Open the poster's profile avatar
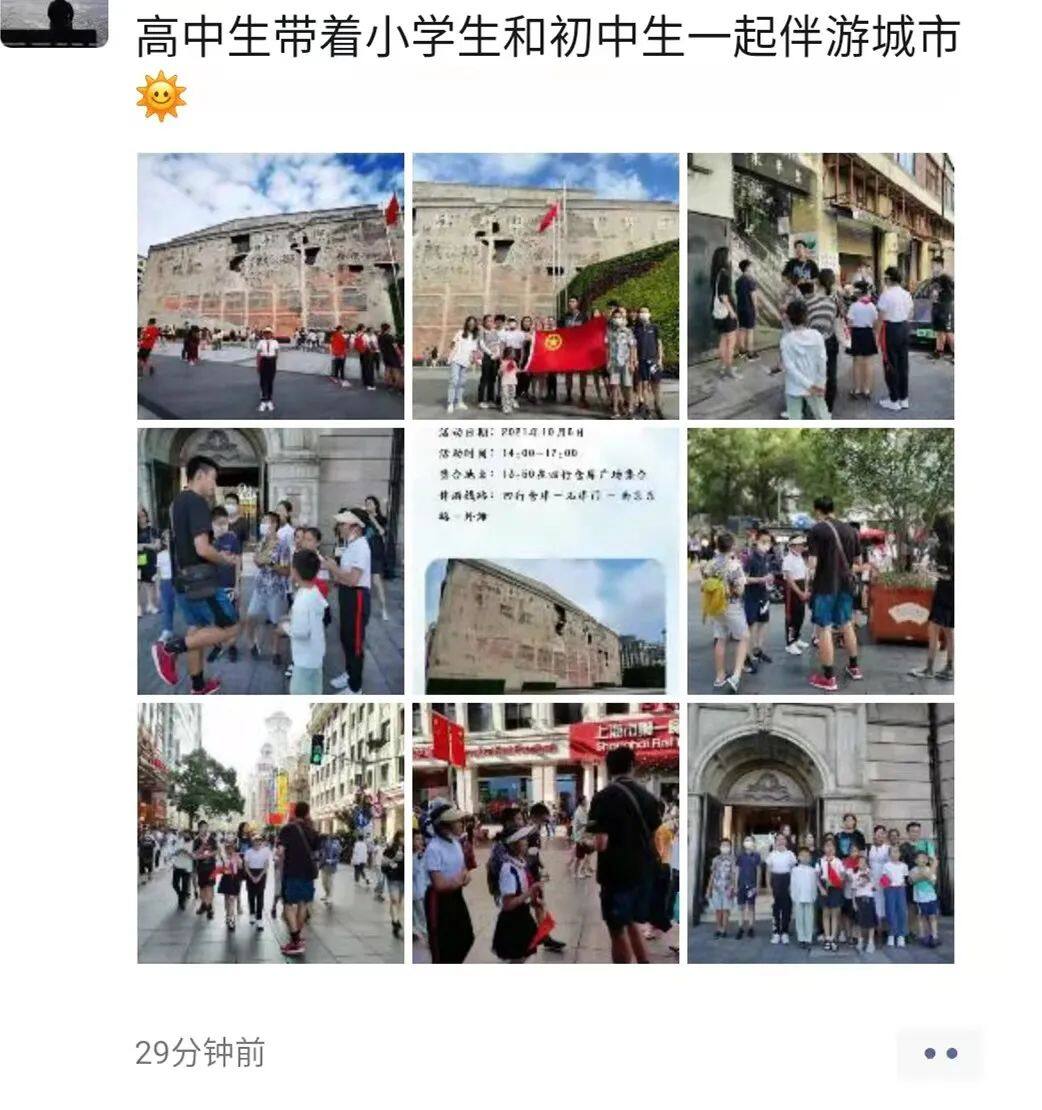Viewport: 1042px width, 1110px height. point(54,22)
